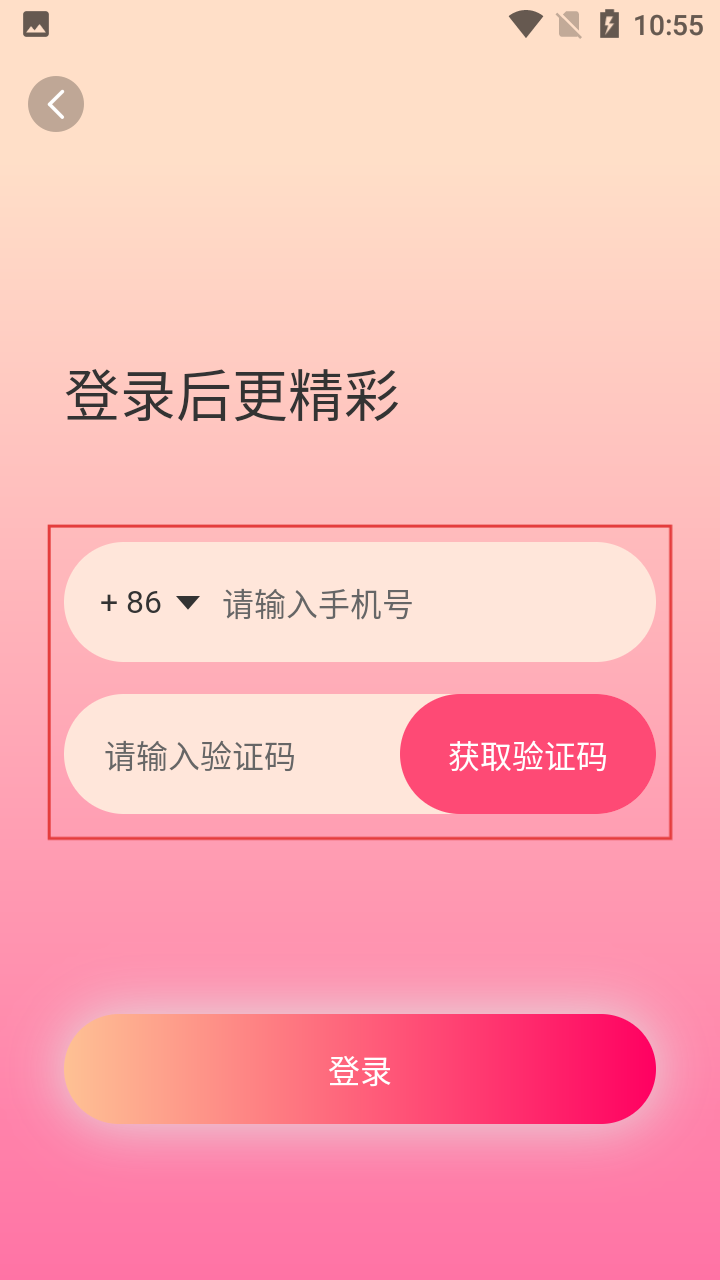This screenshot has height=1280, width=720.
Task: Focus the 请输入验证码 verification code field
Action: click(x=233, y=755)
